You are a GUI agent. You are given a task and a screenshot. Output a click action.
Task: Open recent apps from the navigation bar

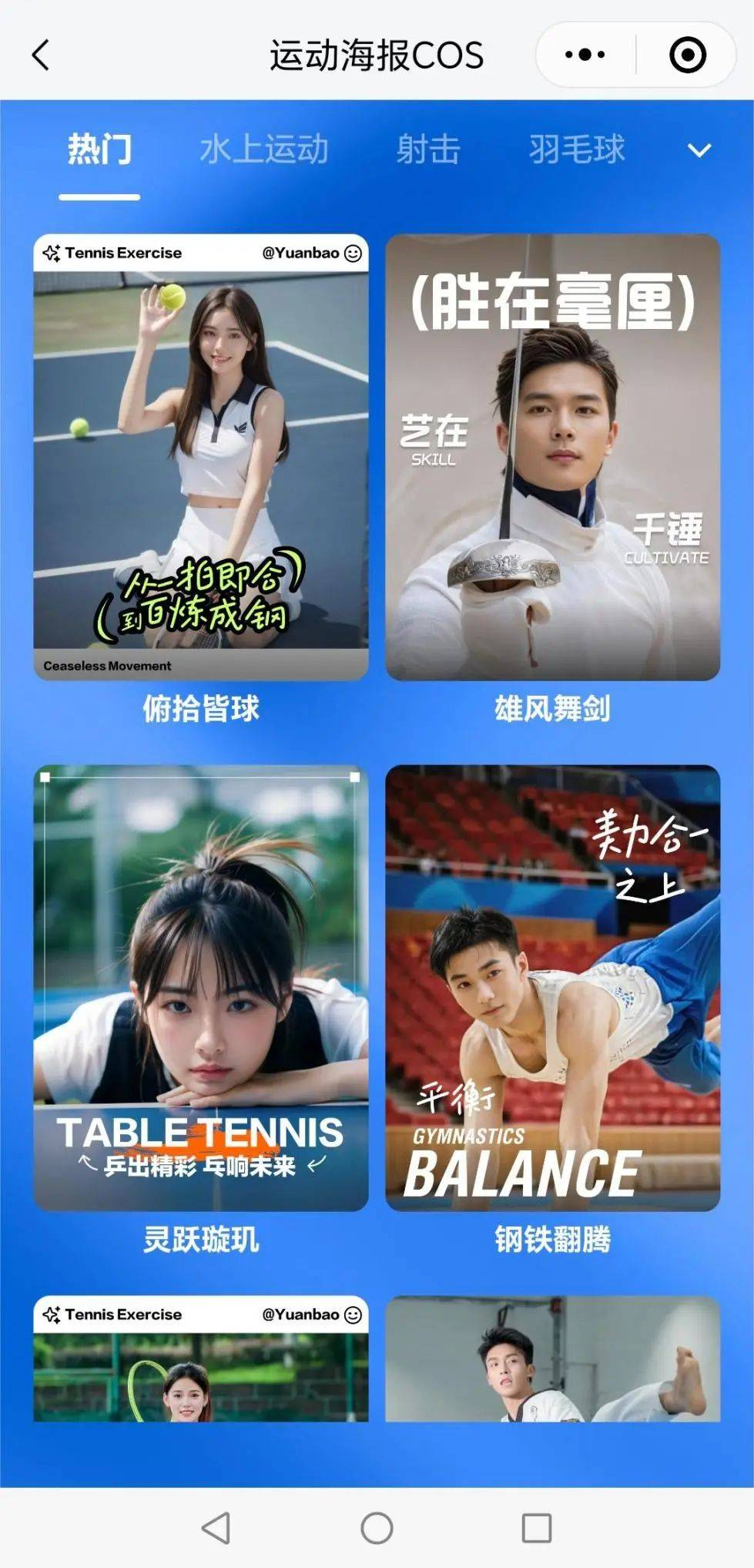[536, 1528]
